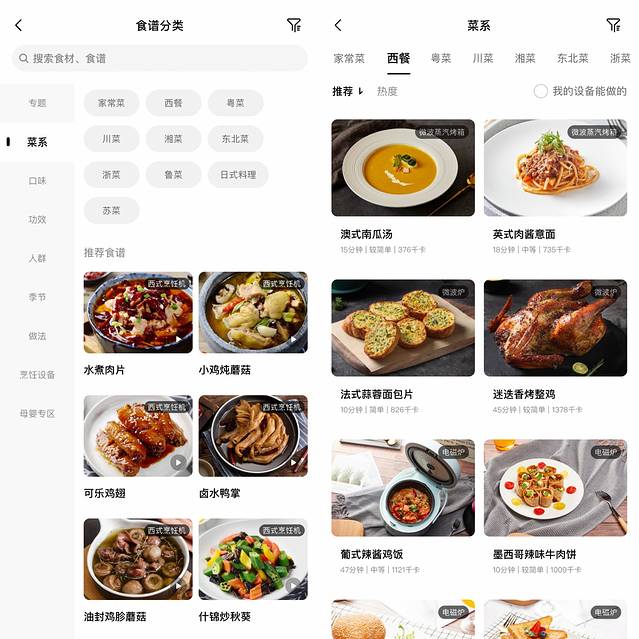Select the 鲁菜 chip
This screenshot has width=639, height=639.
(174, 175)
